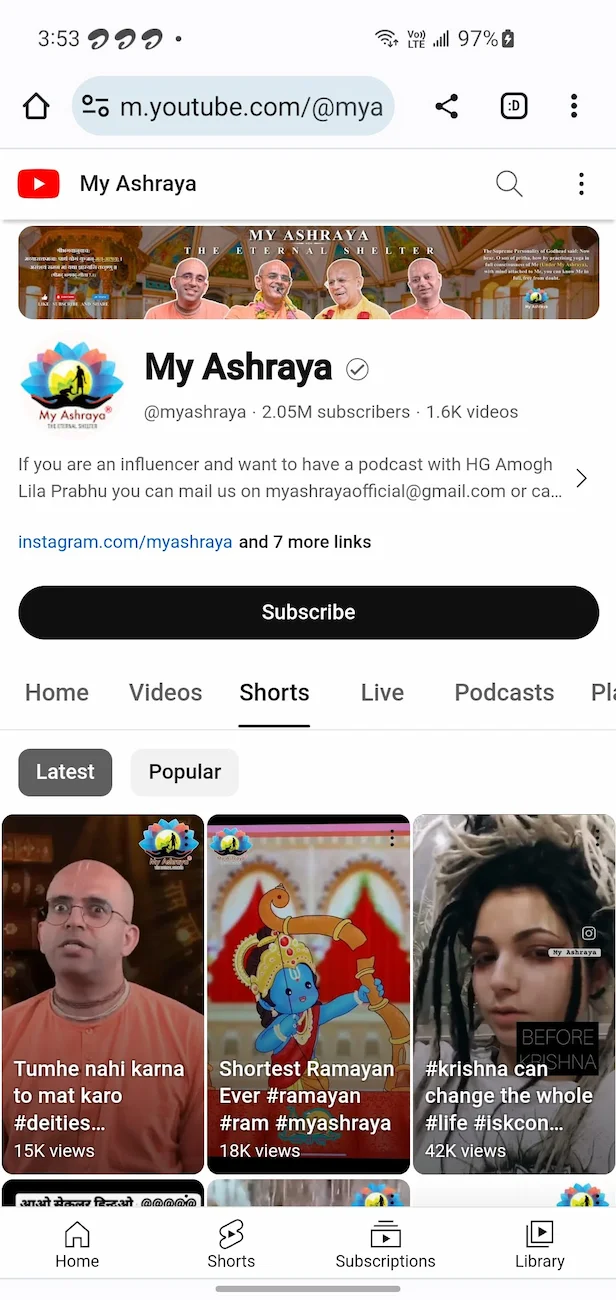Open the browser tab switcher
Image resolution: width=616 pixels, height=1300 pixels.
click(x=514, y=106)
